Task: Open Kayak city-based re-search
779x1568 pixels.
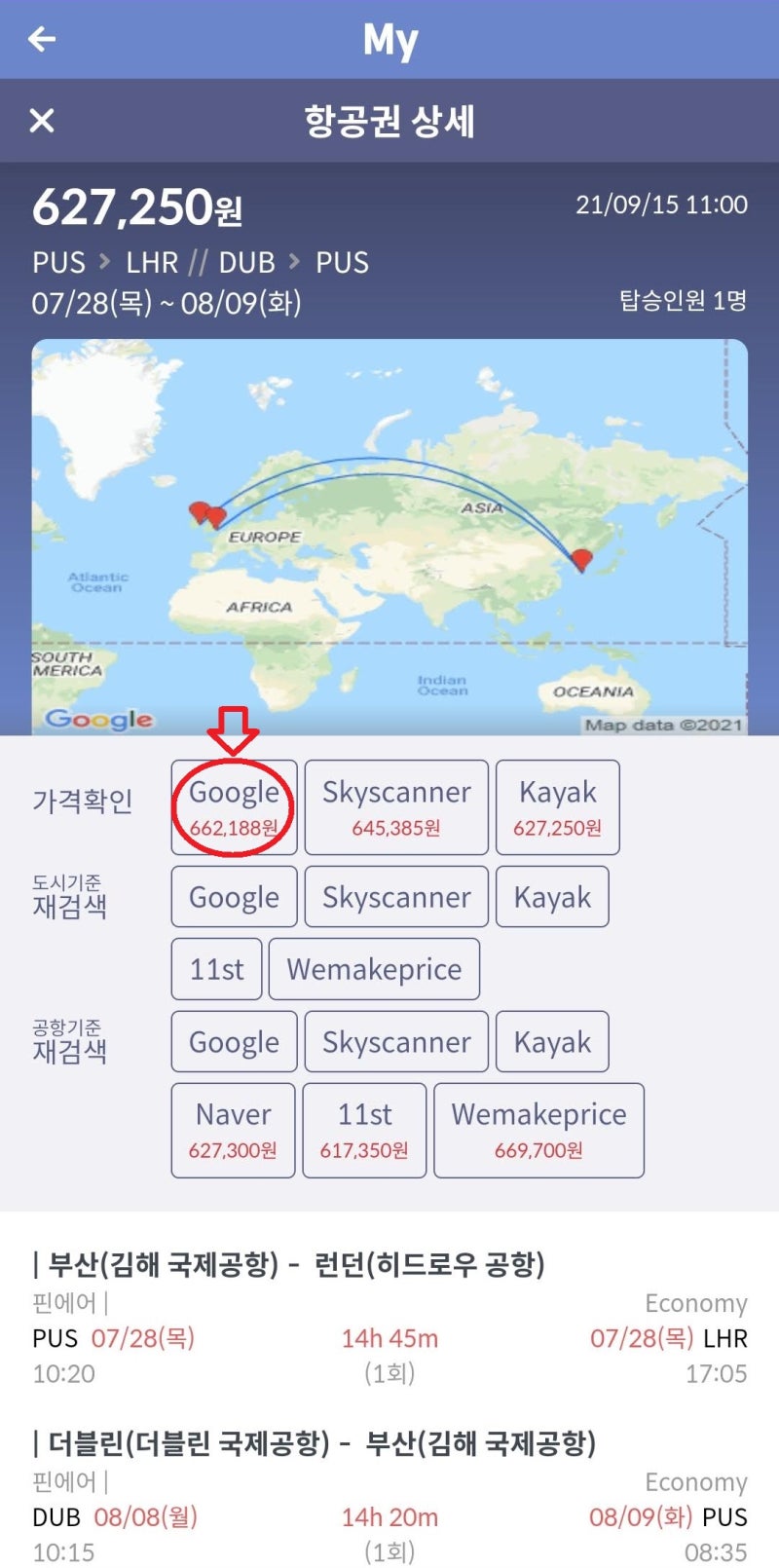Action: (x=552, y=896)
